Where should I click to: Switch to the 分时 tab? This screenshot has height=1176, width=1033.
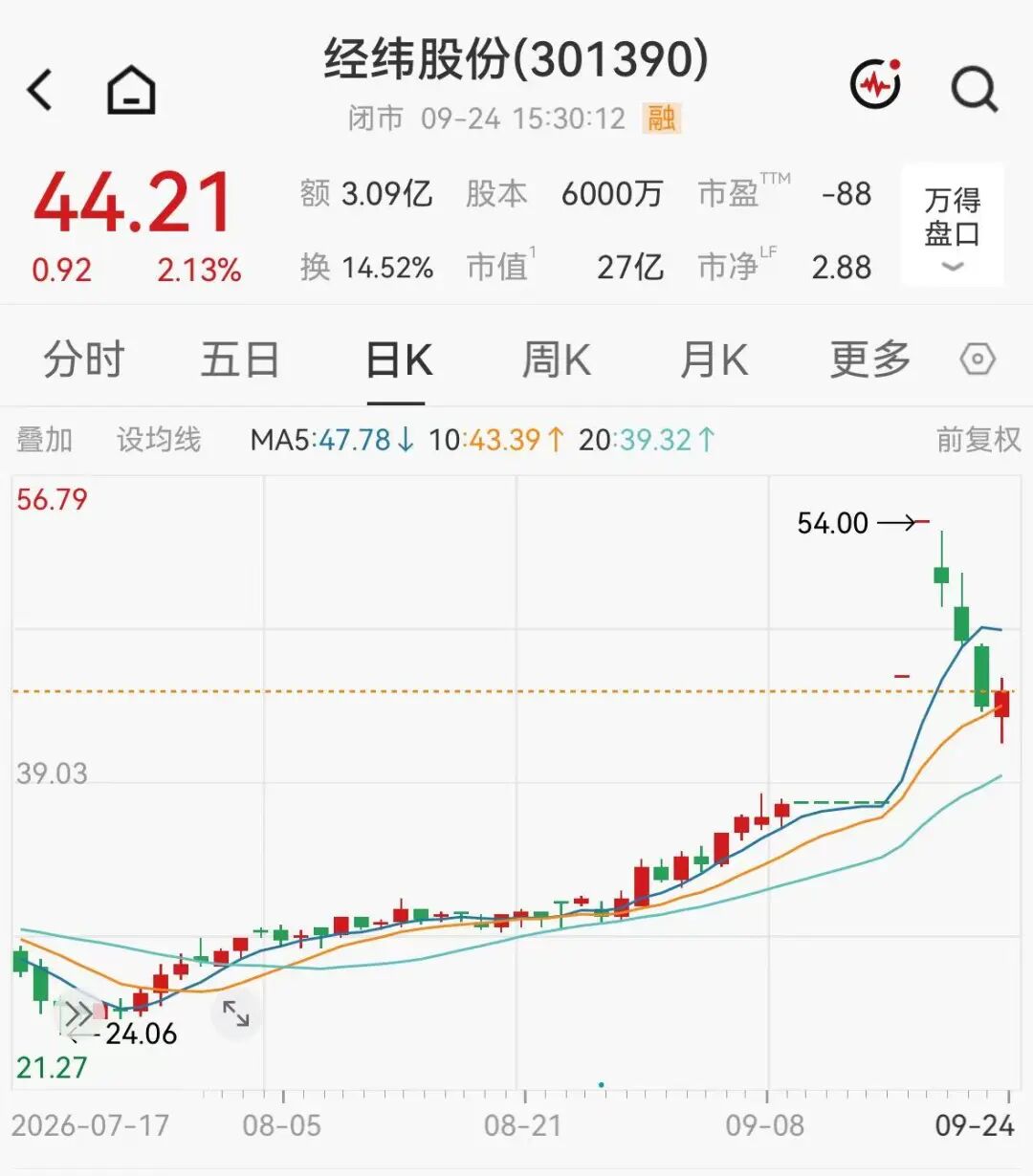coord(84,360)
